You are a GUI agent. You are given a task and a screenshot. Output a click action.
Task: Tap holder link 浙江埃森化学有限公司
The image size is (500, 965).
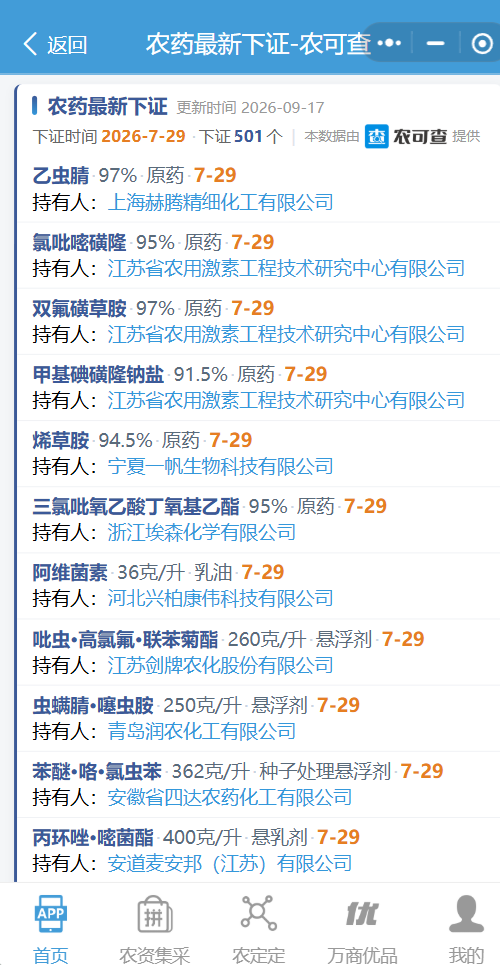coord(201,532)
